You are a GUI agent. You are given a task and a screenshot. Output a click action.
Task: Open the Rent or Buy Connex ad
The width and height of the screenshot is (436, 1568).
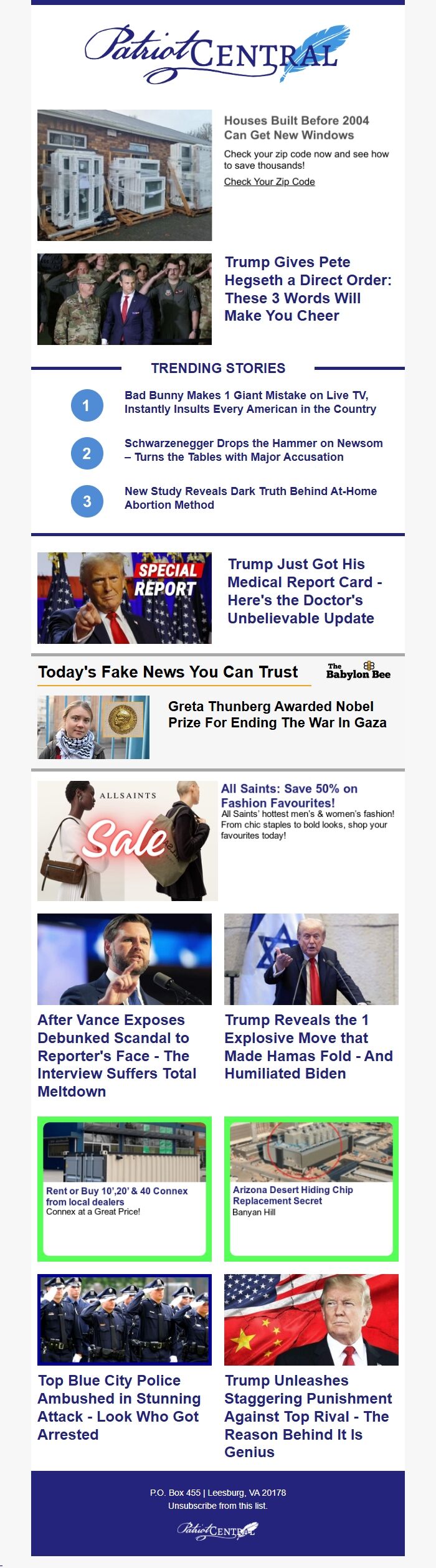[x=116, y=1196]
